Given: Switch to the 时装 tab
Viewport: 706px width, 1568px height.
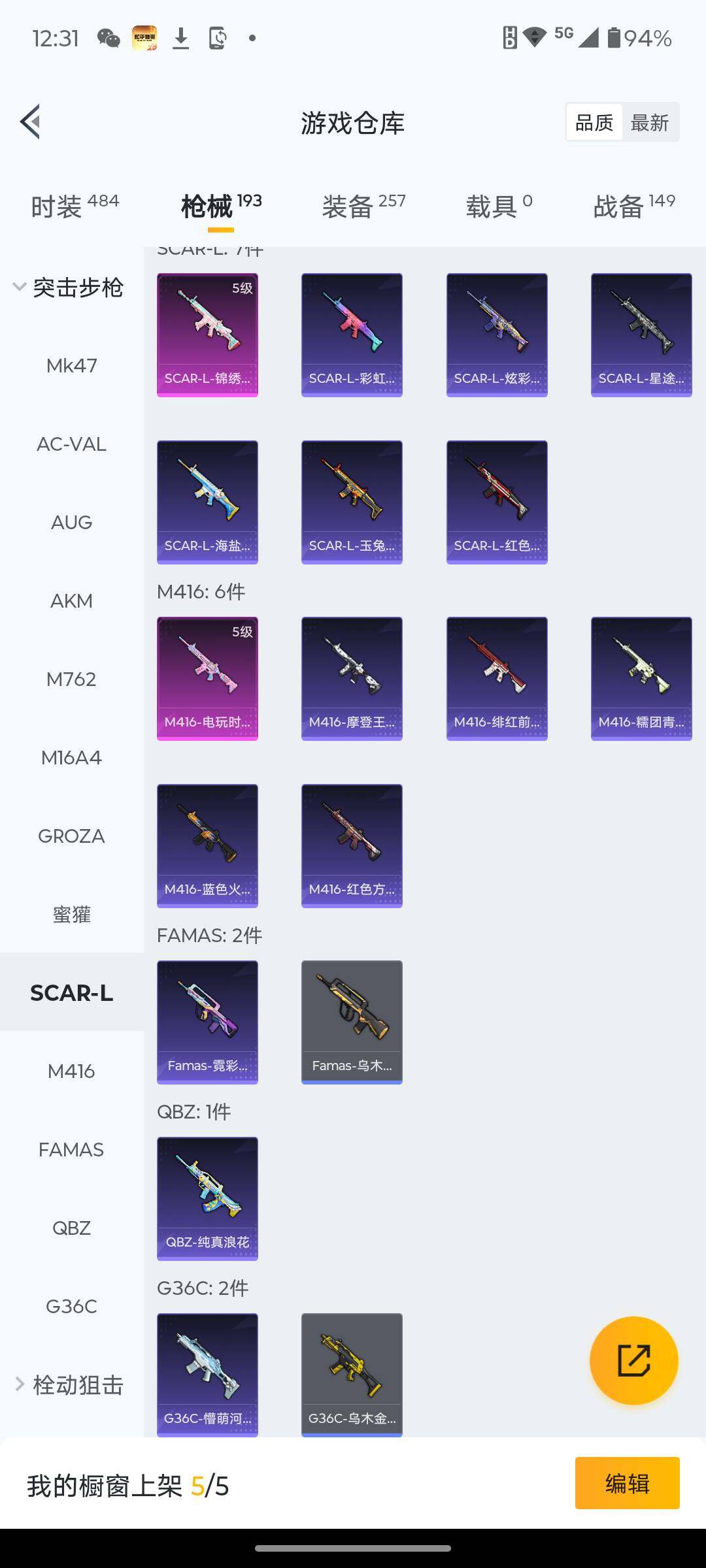Looking at the screenshot, I should (x=75, y=206).
